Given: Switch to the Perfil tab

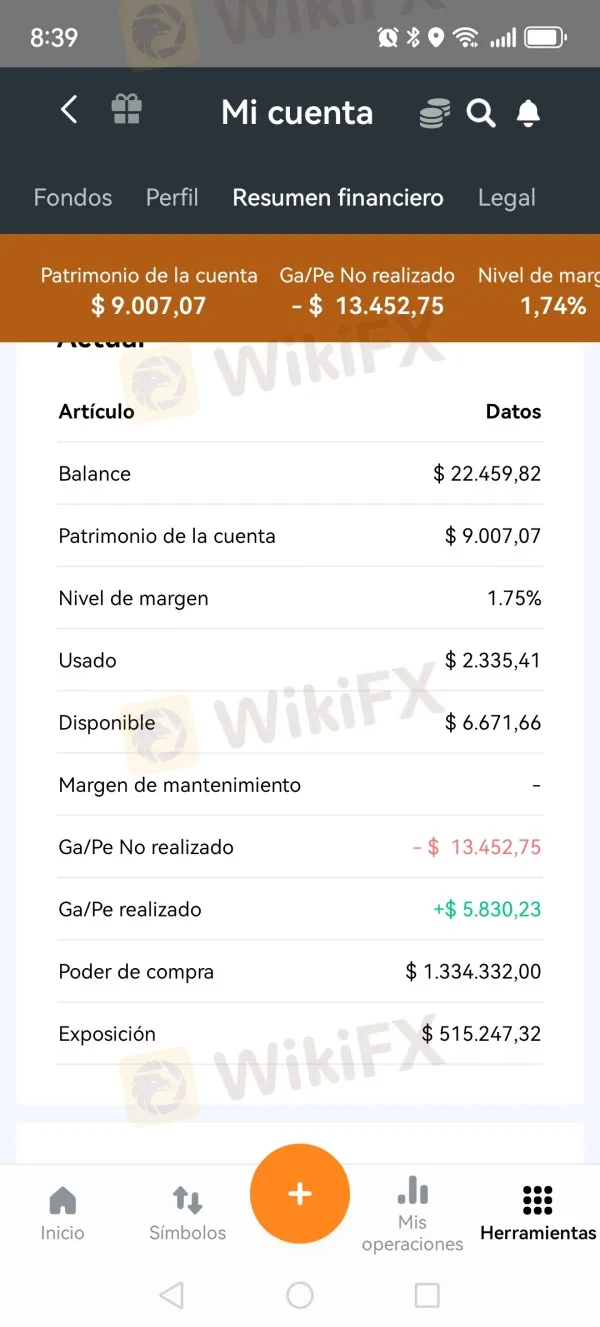Looking at the screenshot, I should click(x=172, y=198).
